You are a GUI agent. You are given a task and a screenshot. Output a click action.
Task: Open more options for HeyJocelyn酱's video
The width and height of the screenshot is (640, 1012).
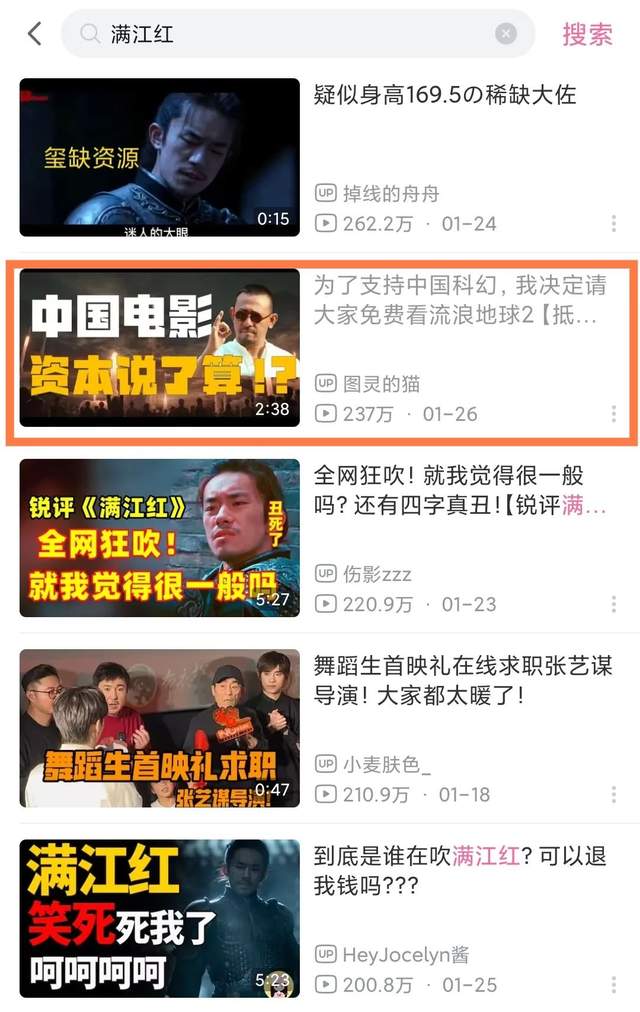(613, 984)
